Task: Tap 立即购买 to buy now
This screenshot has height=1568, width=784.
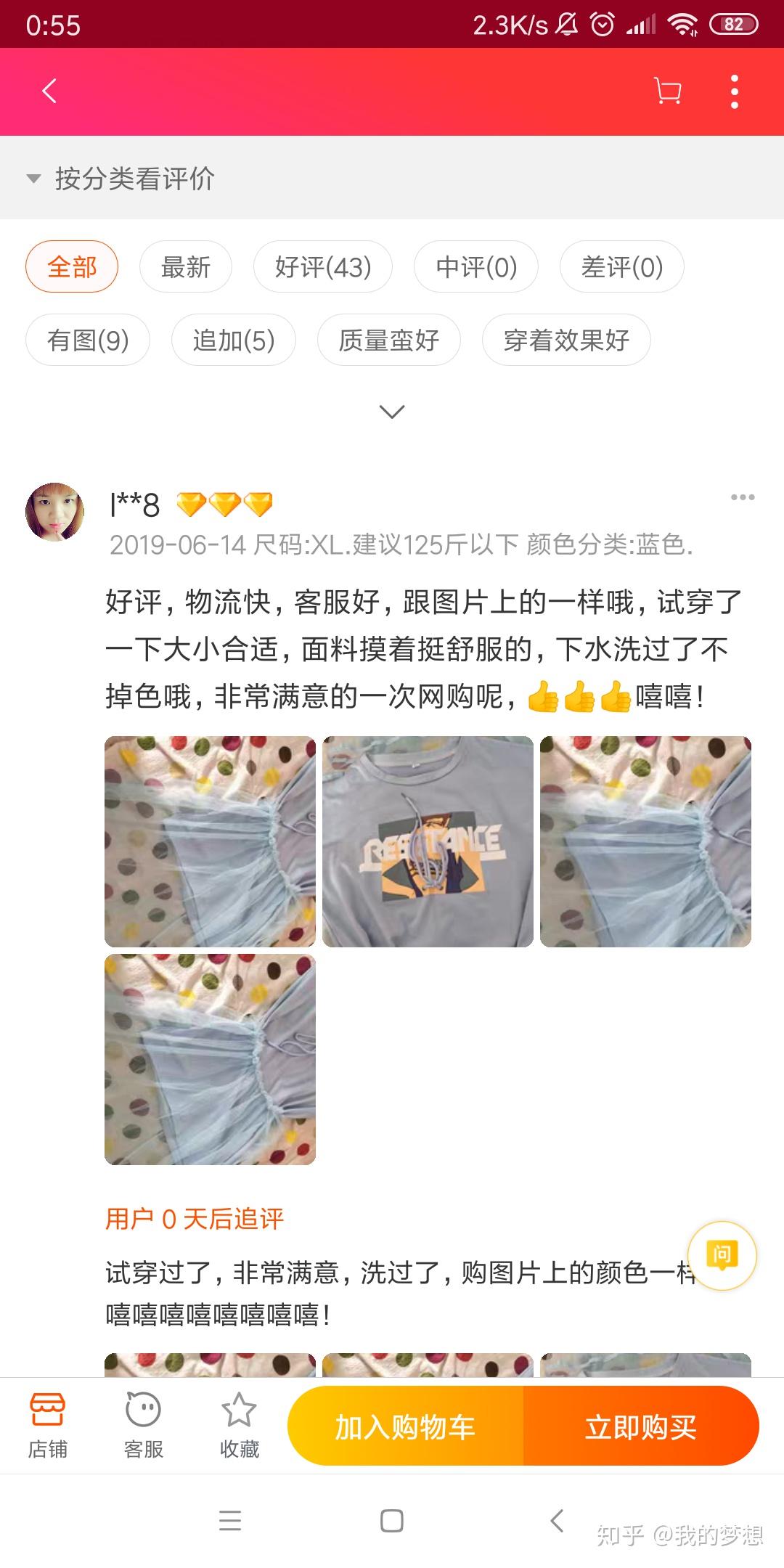Action: click(x=640, y=1427)
